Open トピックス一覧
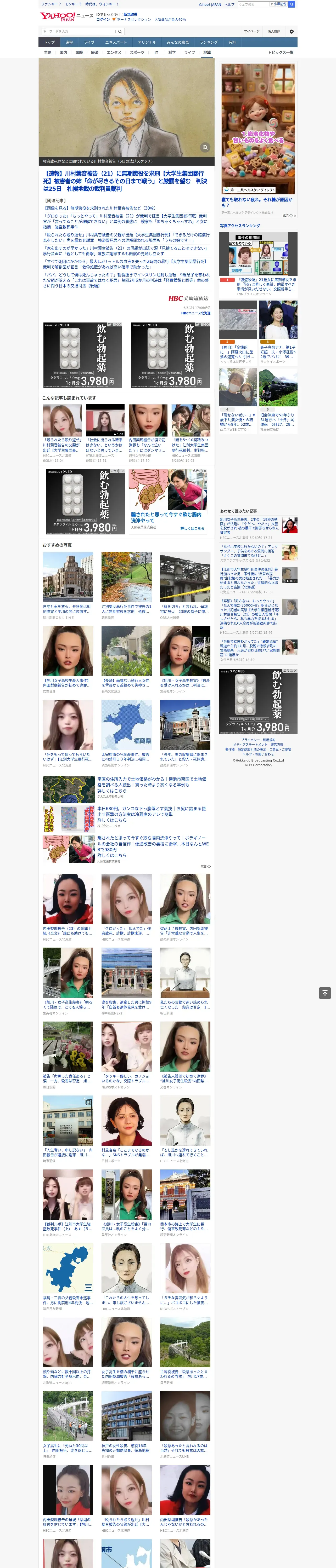Image resolution: width=336 pixels, height=1568 pixels. coord(281,52)
